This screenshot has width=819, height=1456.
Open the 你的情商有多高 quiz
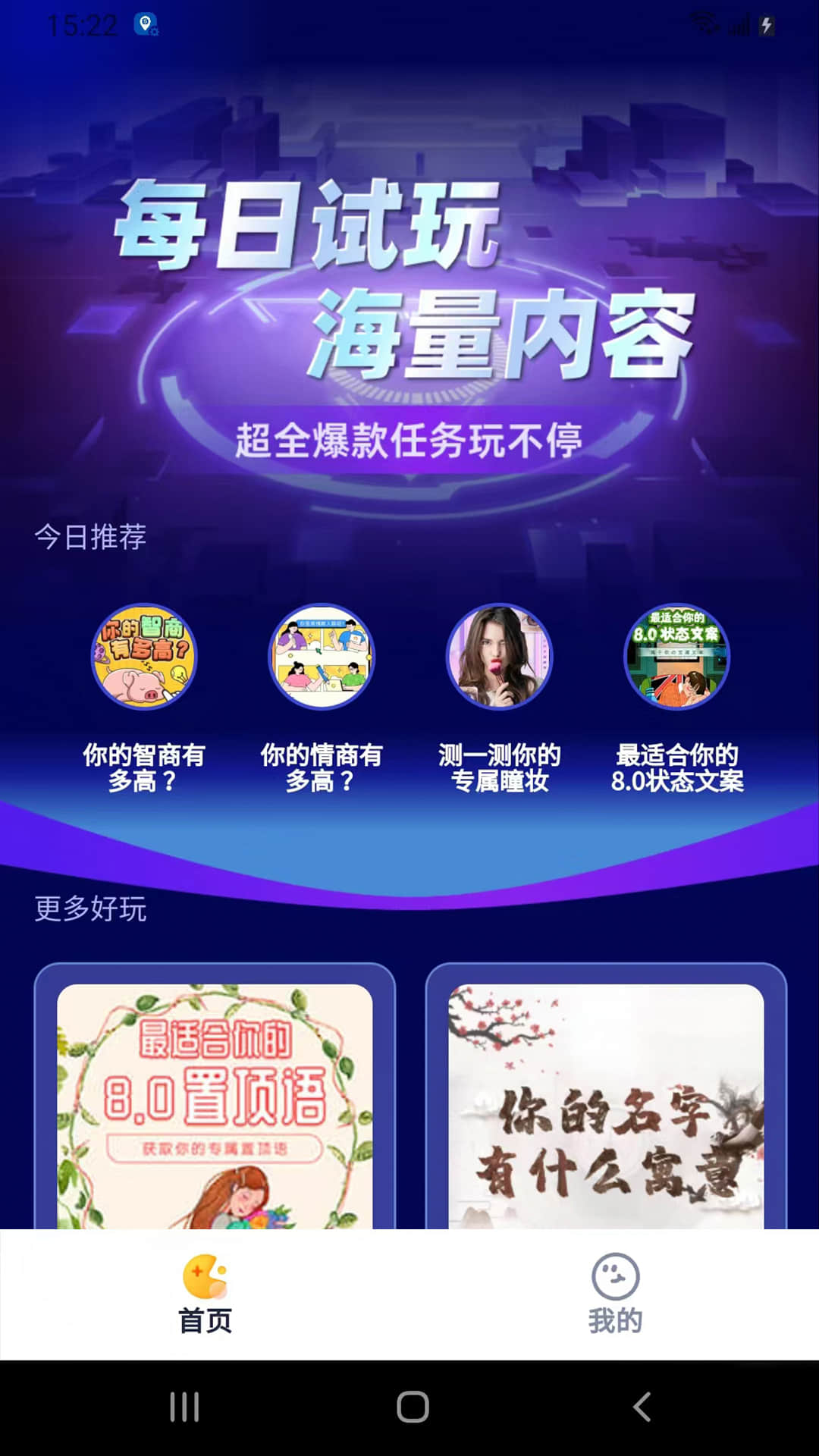click(322, 657)
